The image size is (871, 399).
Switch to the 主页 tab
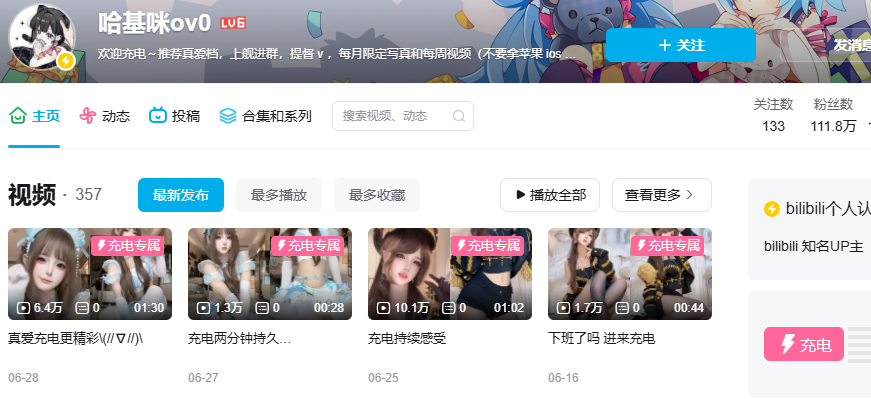point(34,116)
